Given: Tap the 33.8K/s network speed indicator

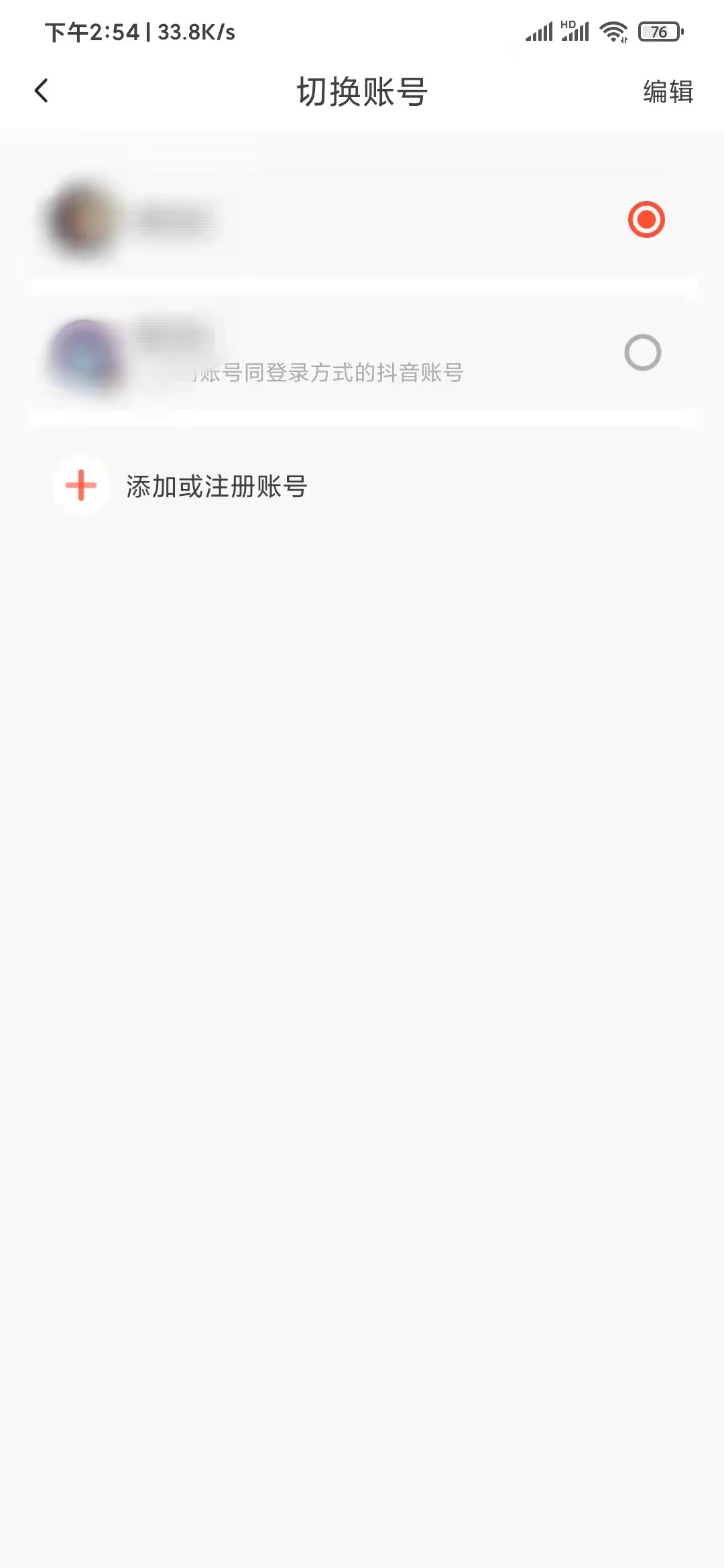Looking at the screenshot, I should click(194, 30).
